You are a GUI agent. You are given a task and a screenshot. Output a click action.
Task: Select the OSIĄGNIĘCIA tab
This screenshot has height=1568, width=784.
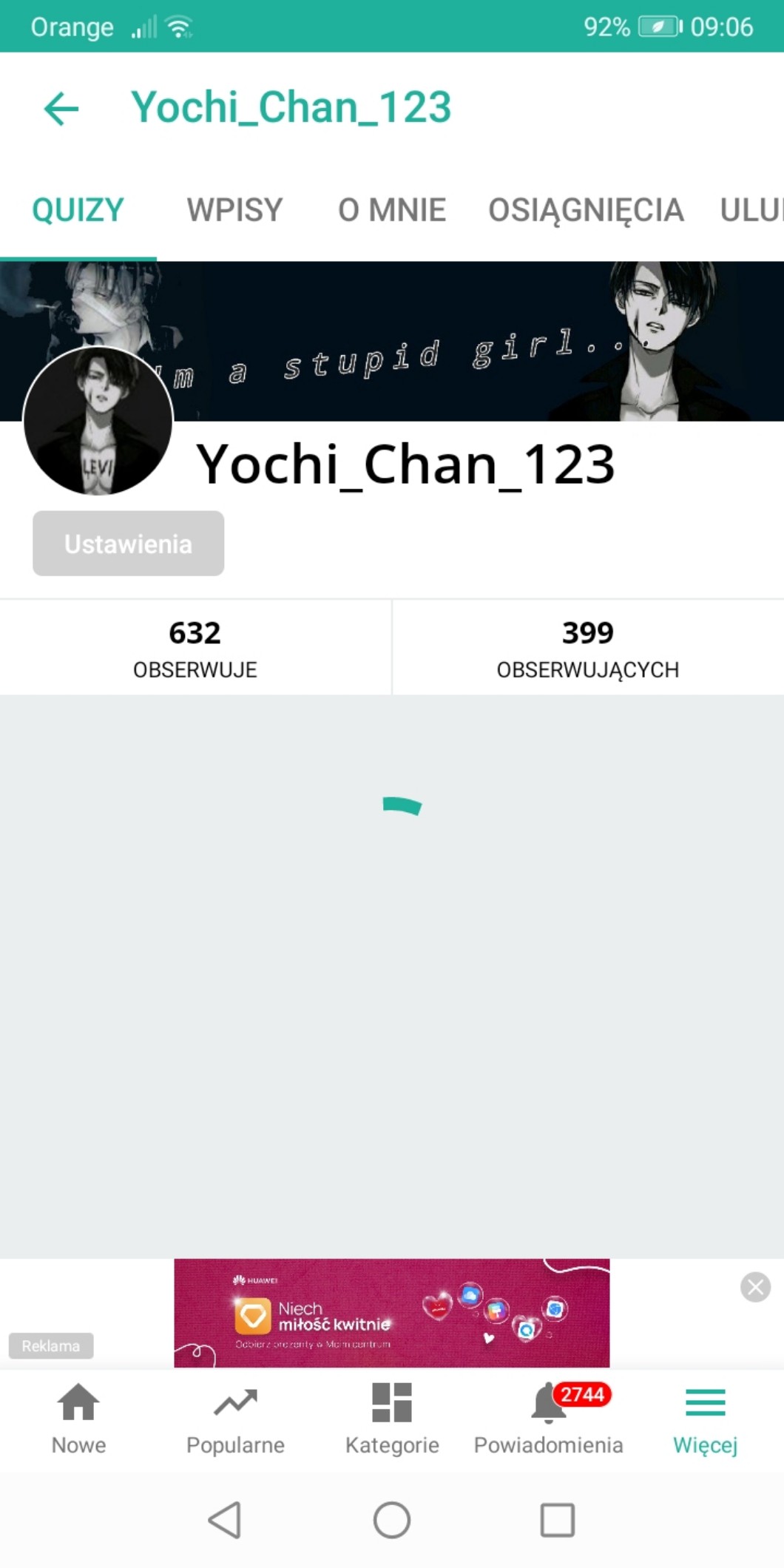(x=585, y=210)
